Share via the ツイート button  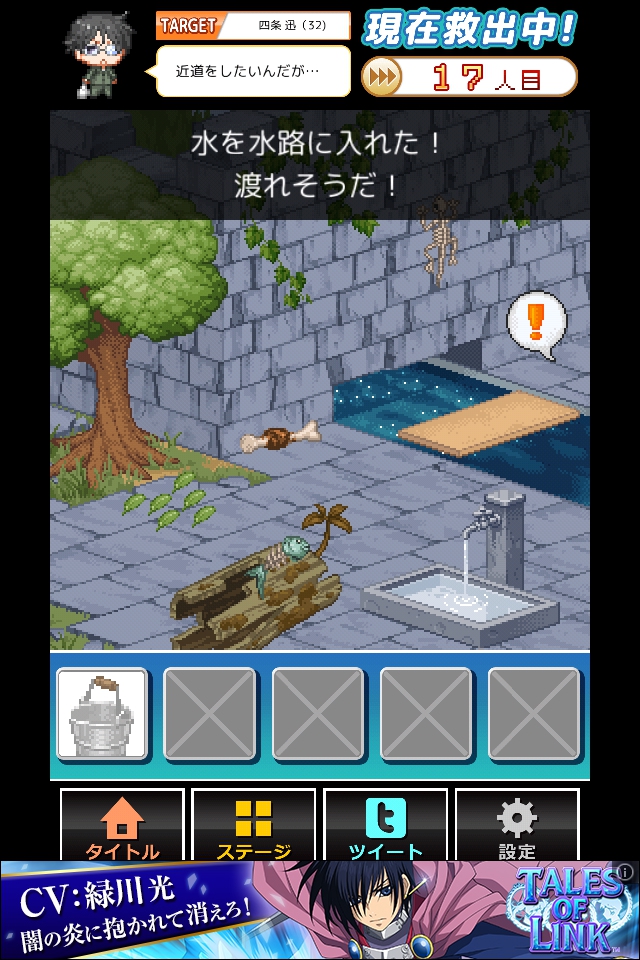(385, 826)
